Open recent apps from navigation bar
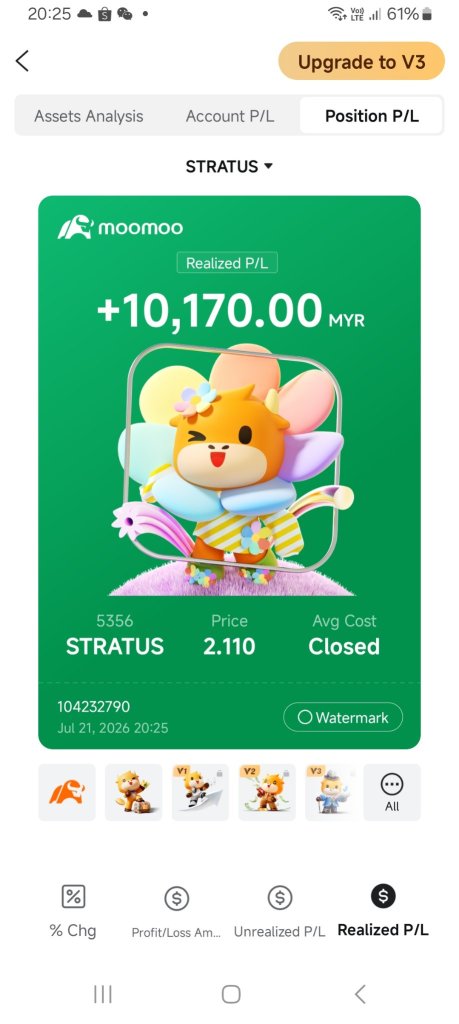The image size is (459, 1024). click(x=103, y=994)
